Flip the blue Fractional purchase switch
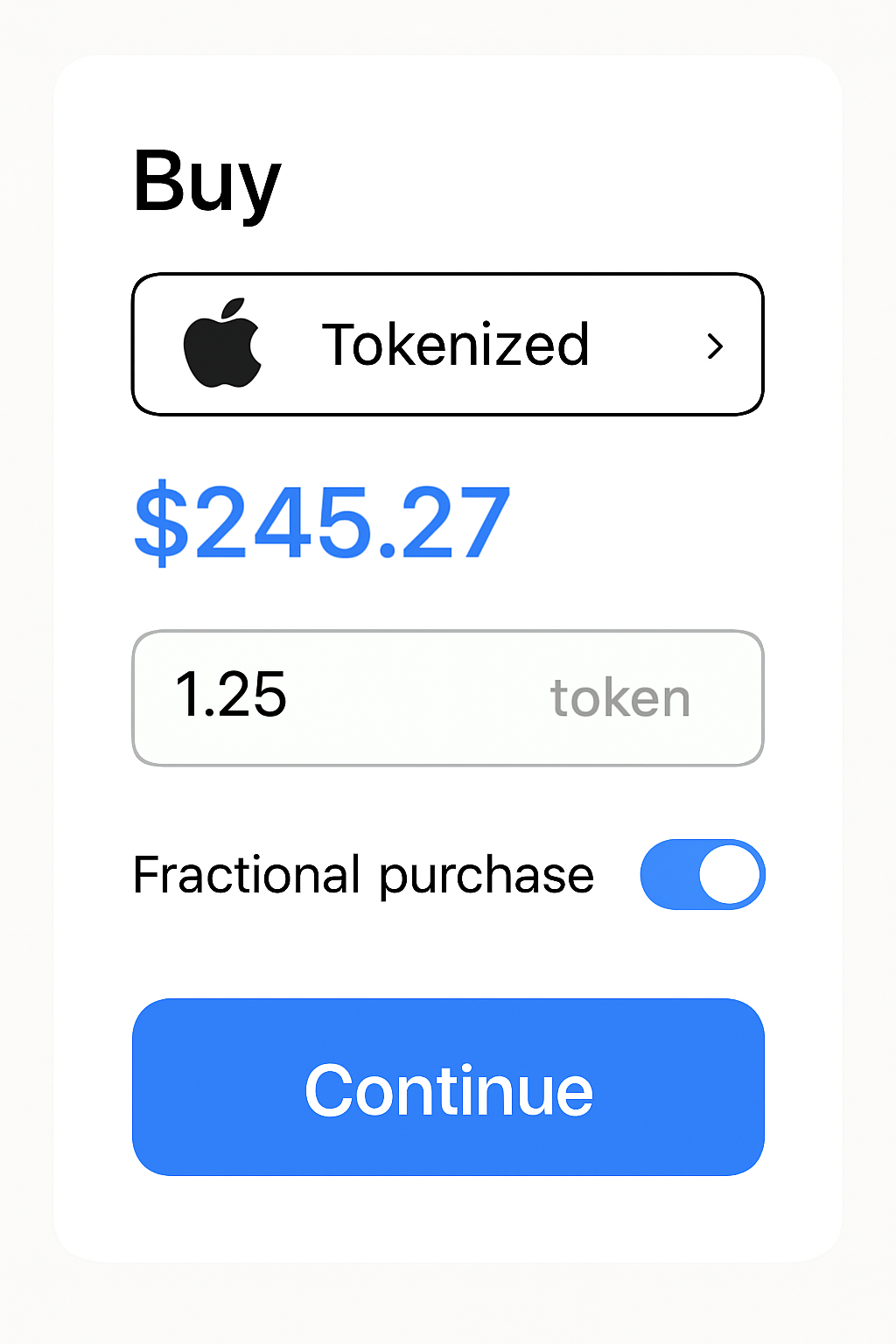Screen dimensions: 896x1344 tap(702, 874)
